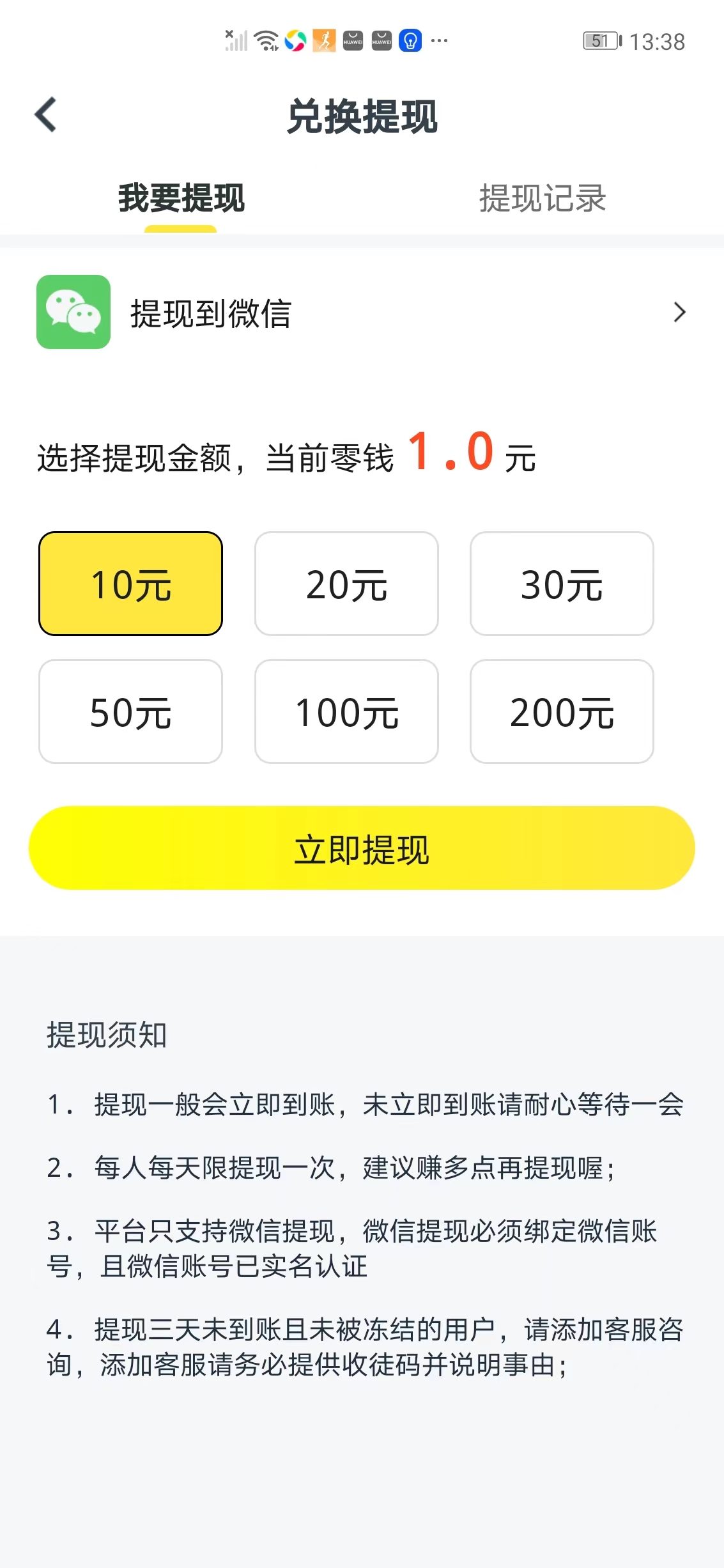
Task: Click the 提现到微信 text label
Action: [211, 313]
